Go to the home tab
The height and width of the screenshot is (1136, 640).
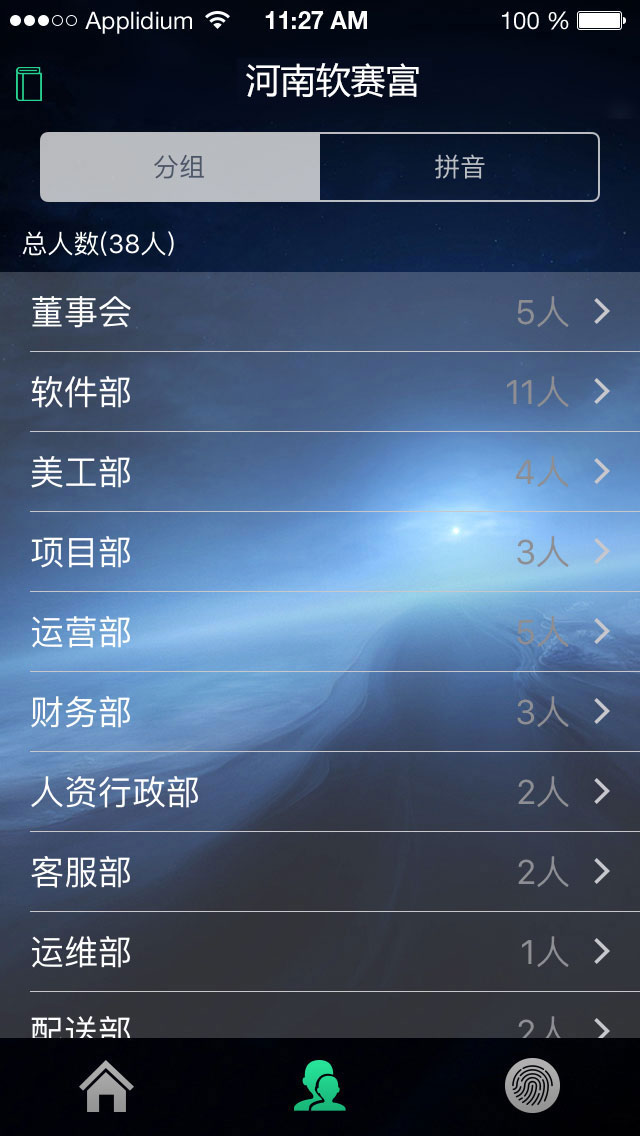[x=107, y=1087]
